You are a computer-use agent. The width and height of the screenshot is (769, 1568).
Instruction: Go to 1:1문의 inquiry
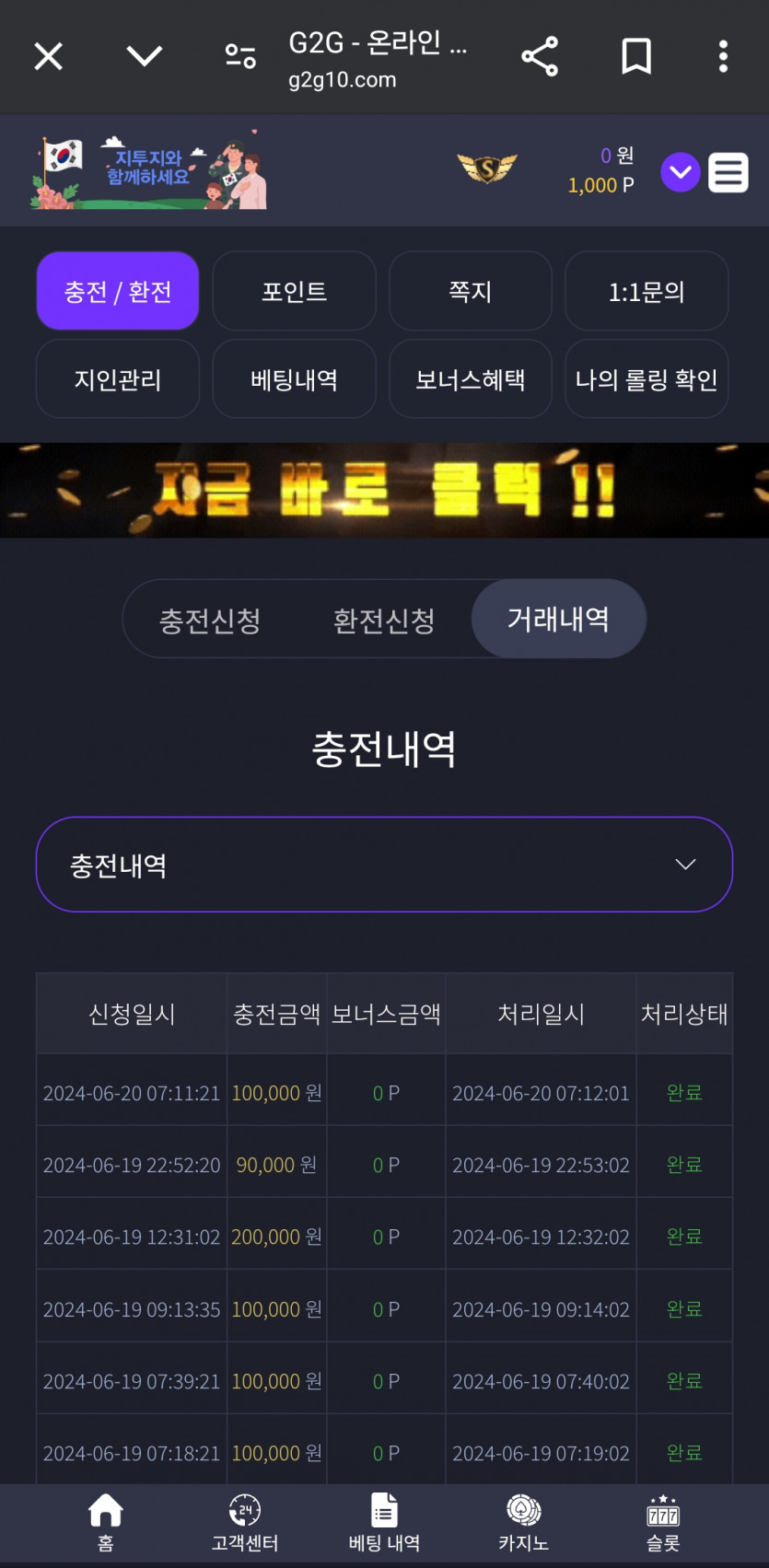(x=647, y=291)
